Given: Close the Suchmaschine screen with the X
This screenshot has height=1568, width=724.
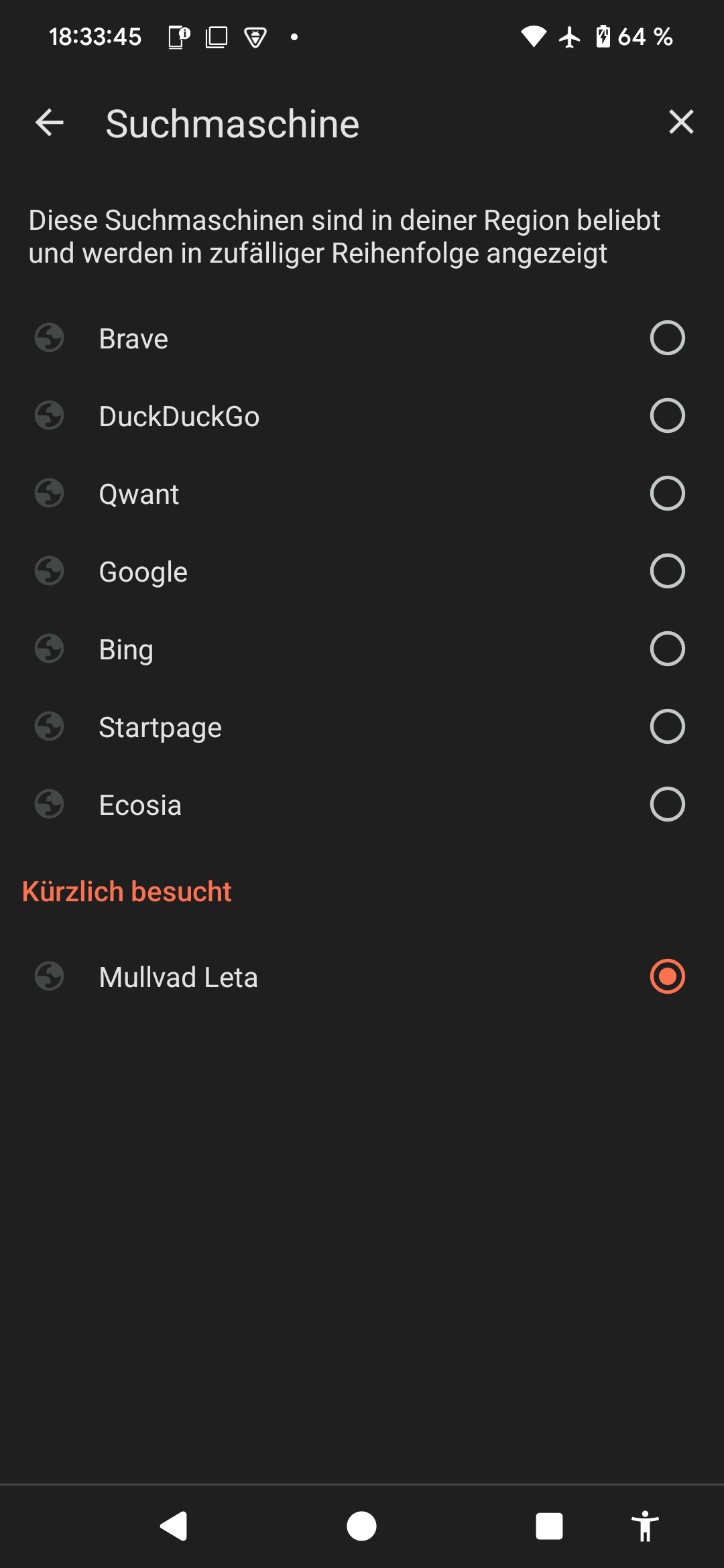Looking at the screenshot, I should (x=681, y=122).
